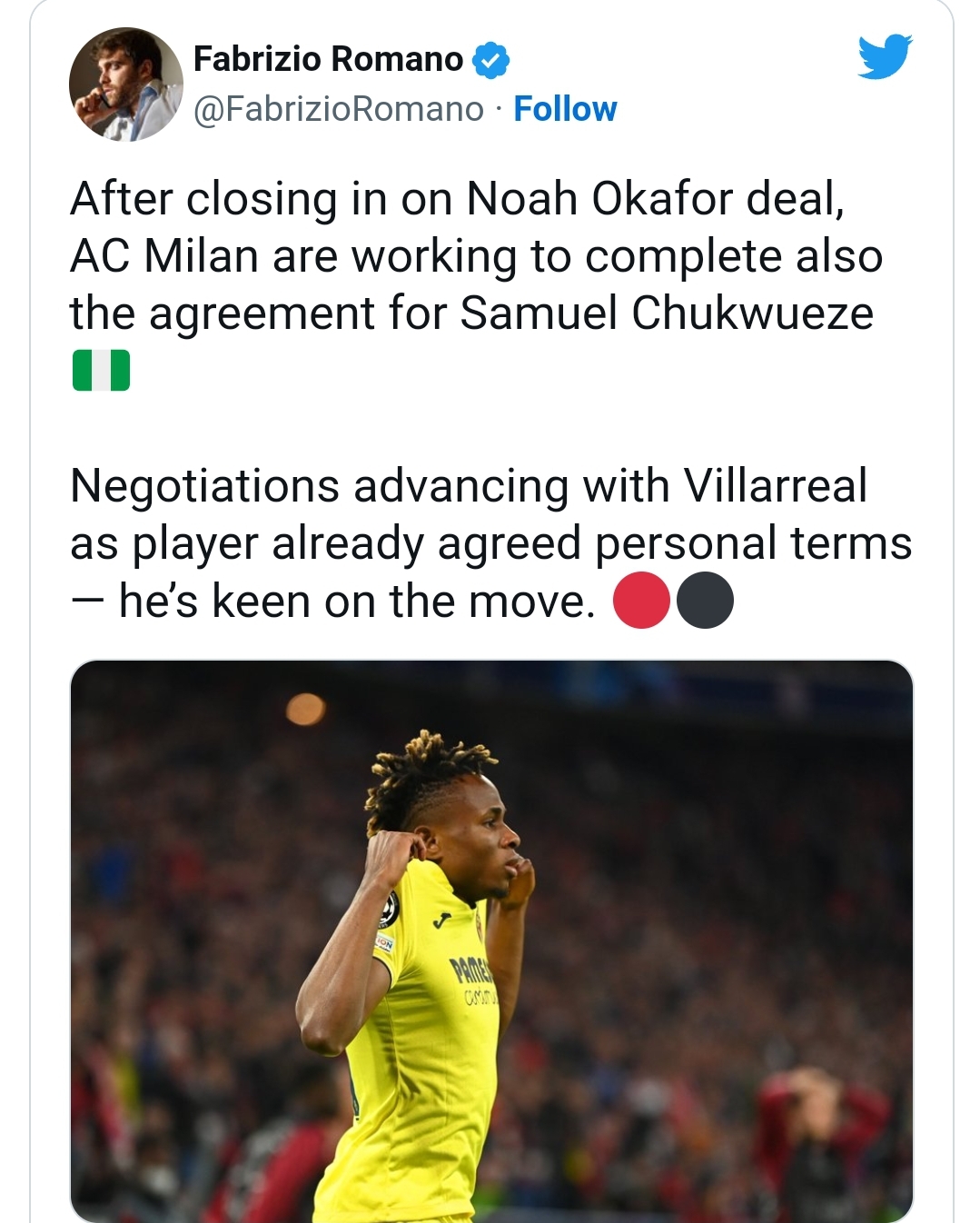
Task: Open the tweet's attached player photo
Action: (x=491, y=940)
